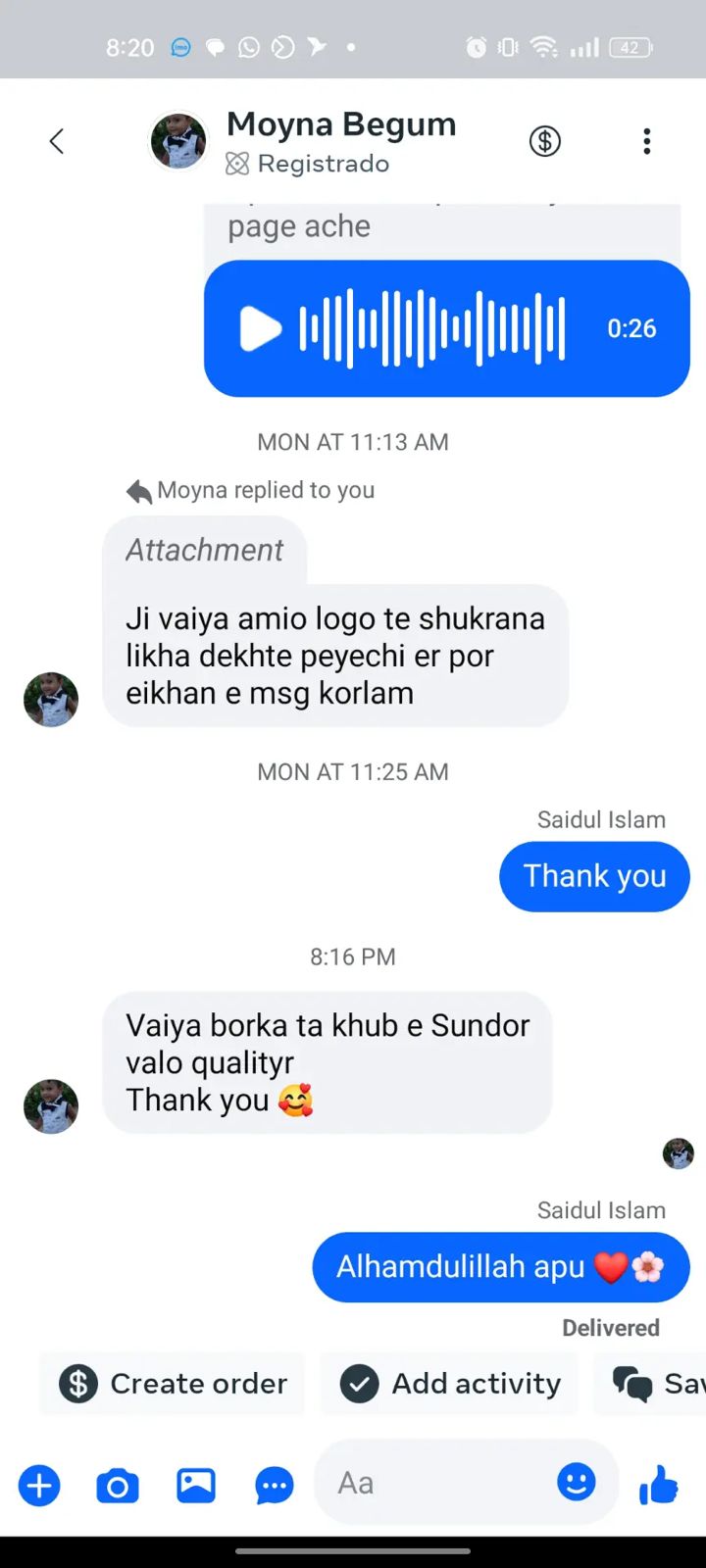Tap the dollar payment icon in the header

pos(545,141)
